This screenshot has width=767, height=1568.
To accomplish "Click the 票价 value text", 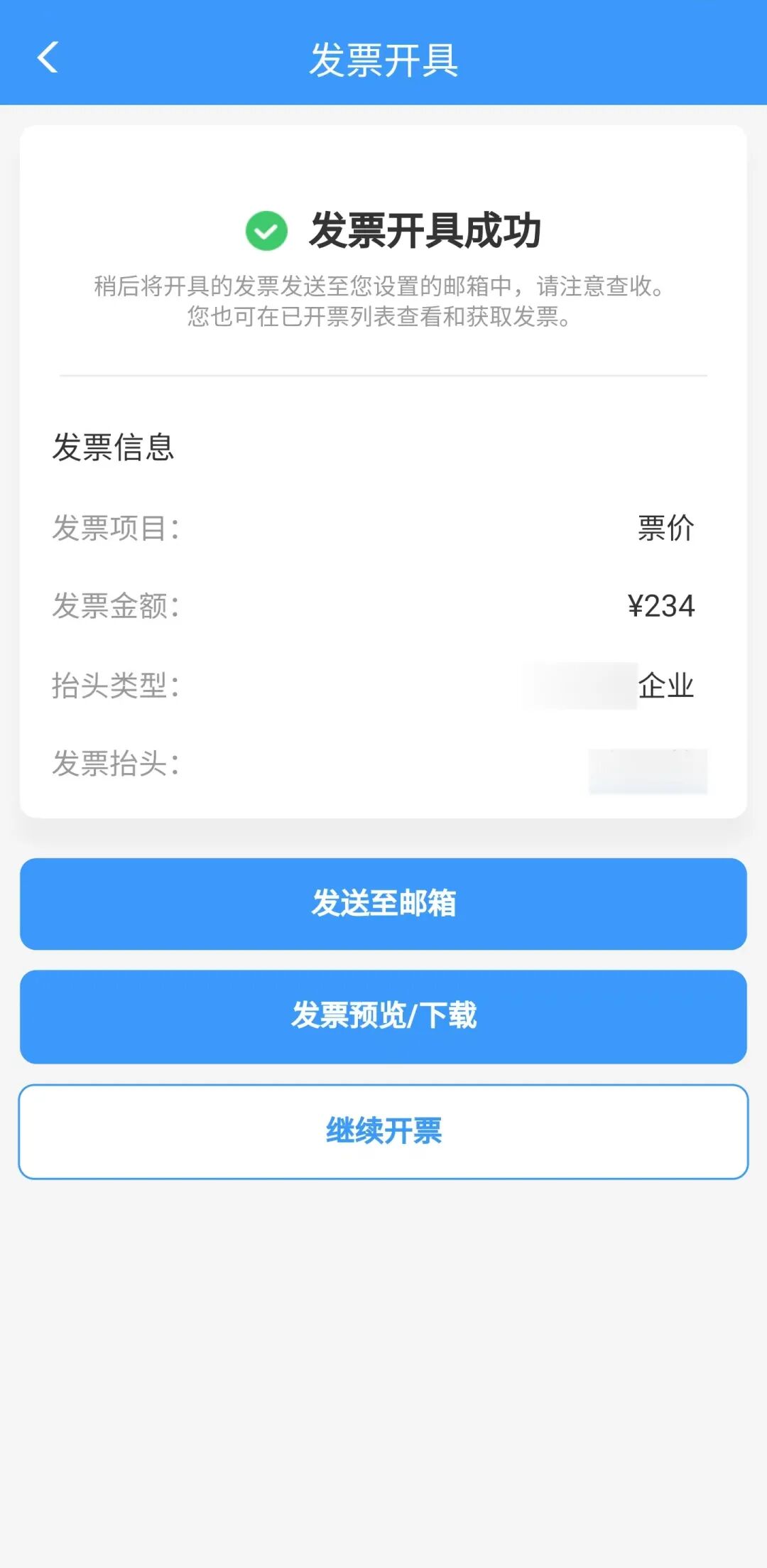I will point(666,527).
